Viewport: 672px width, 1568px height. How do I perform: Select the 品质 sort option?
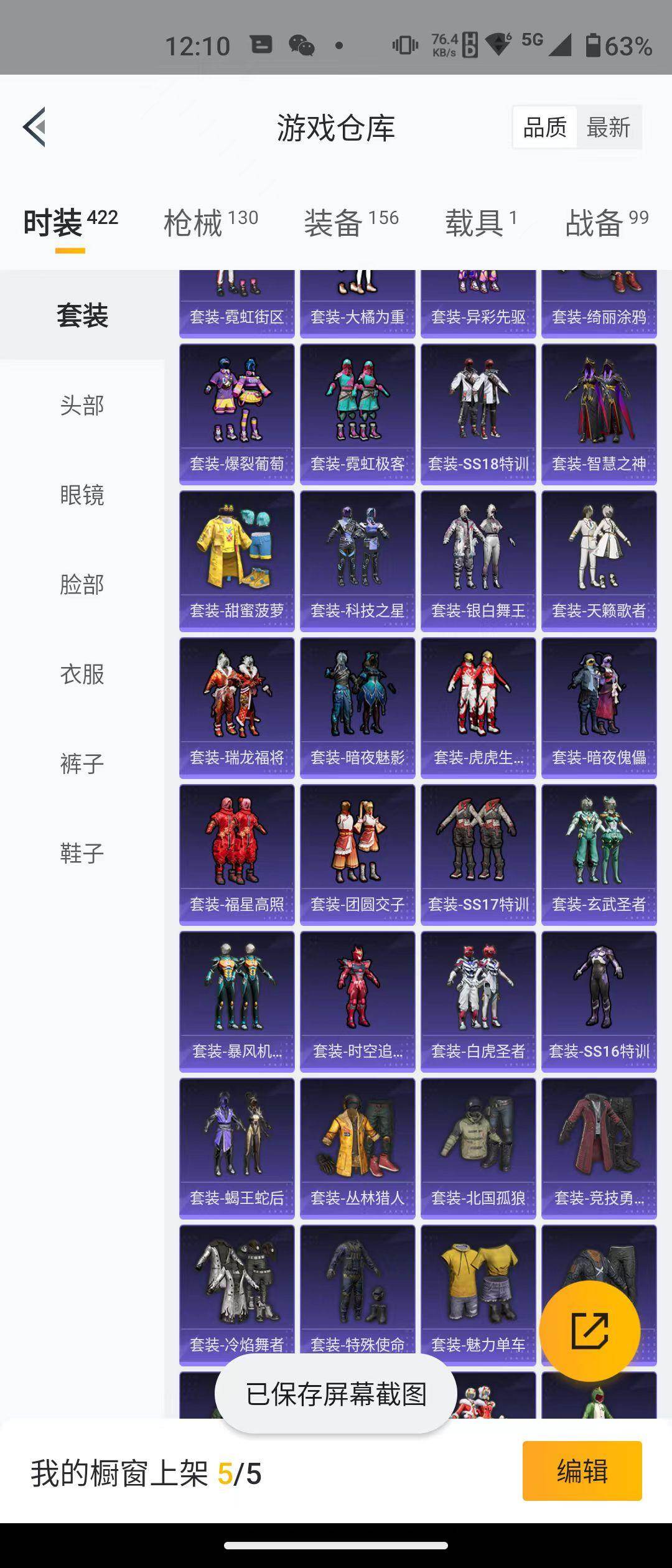point(544,127)
